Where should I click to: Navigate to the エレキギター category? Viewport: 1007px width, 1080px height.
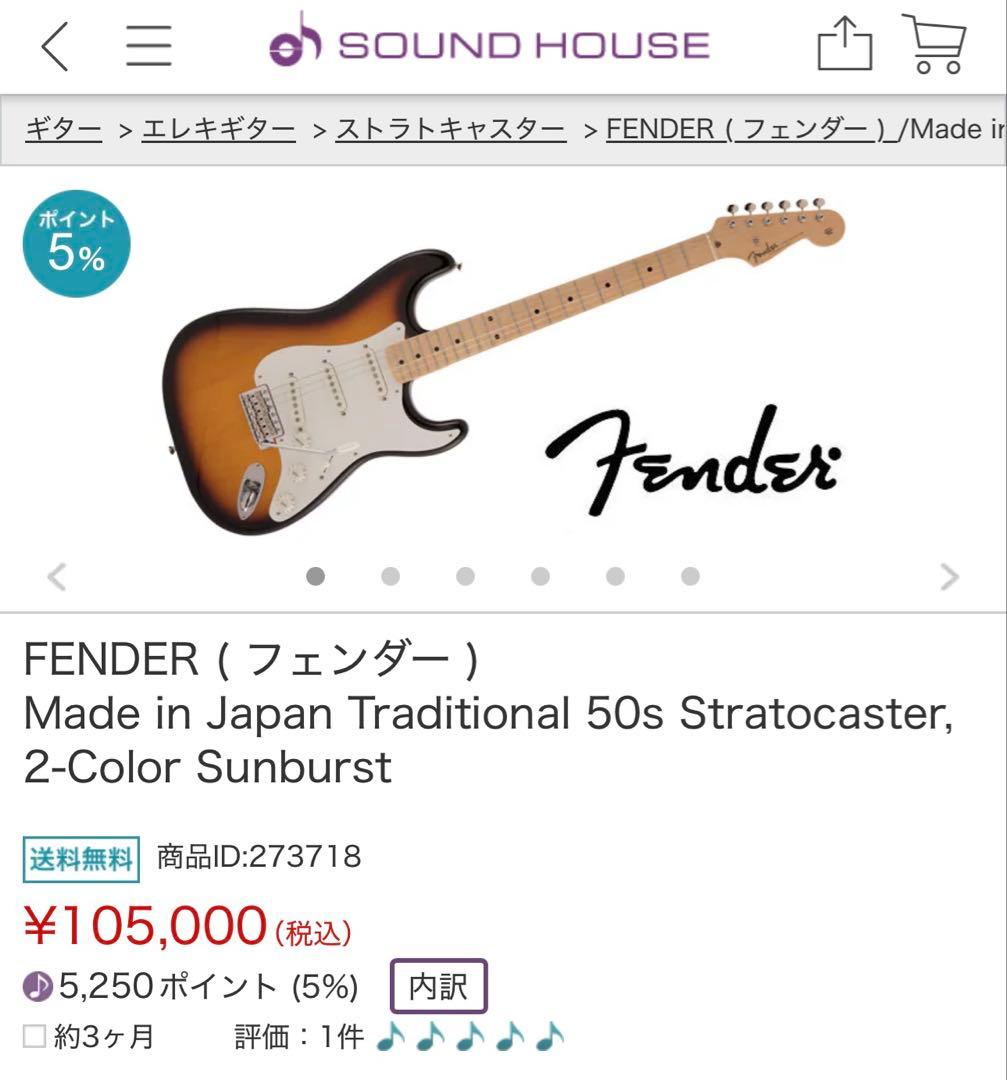[216, 128]
